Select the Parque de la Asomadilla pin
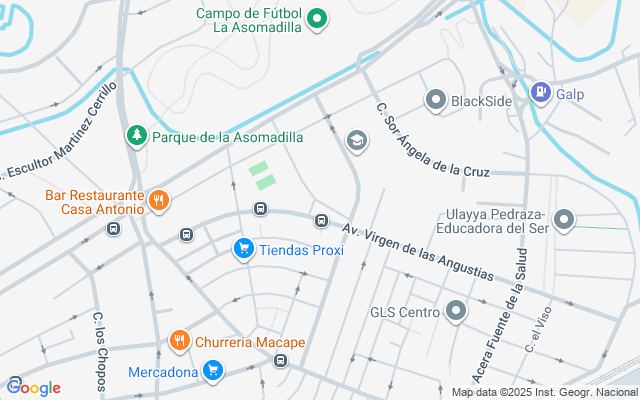Screen dimensions: 640x400 135,135
